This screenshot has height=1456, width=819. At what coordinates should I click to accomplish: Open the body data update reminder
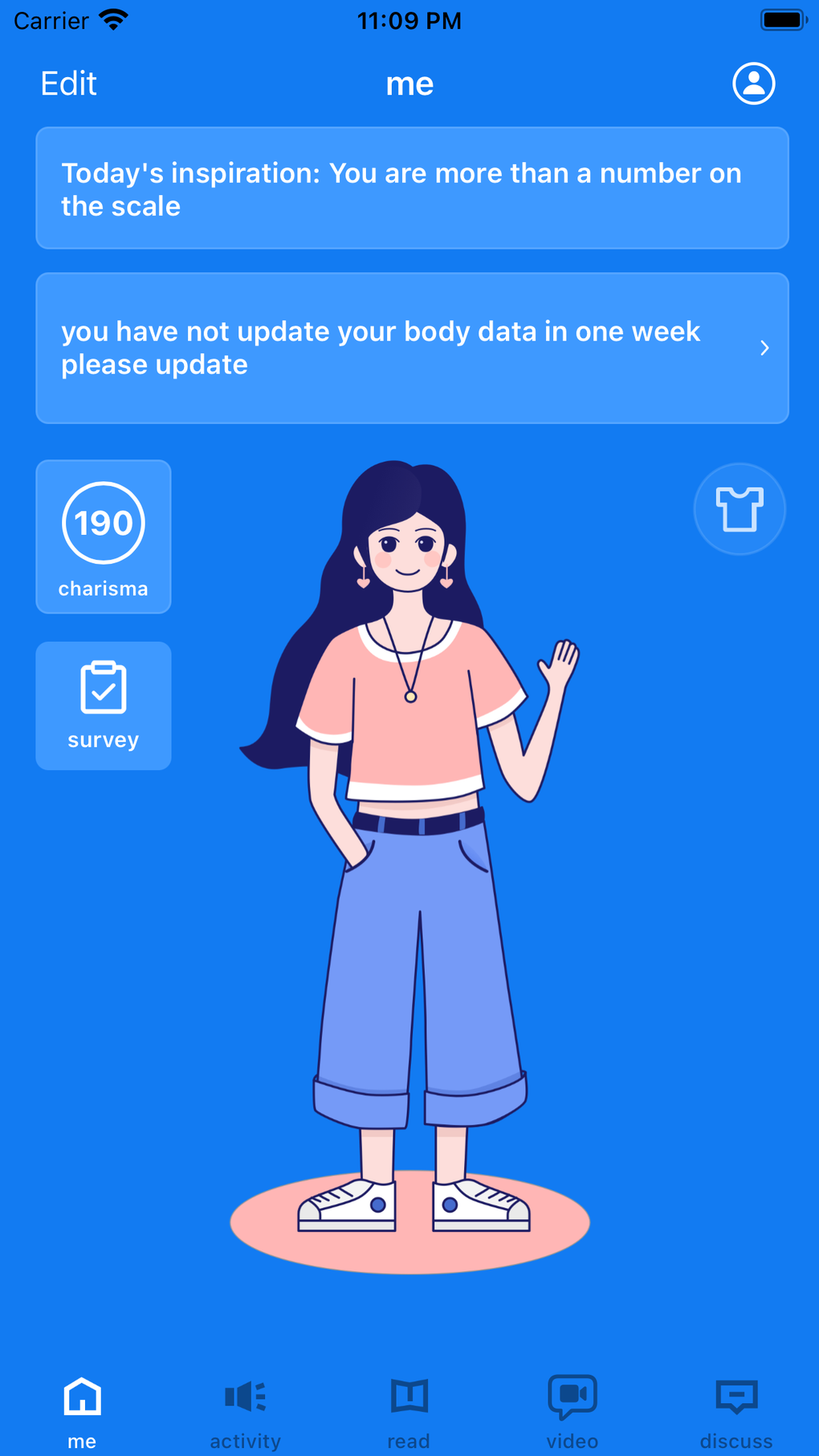[x=412, y=348]
